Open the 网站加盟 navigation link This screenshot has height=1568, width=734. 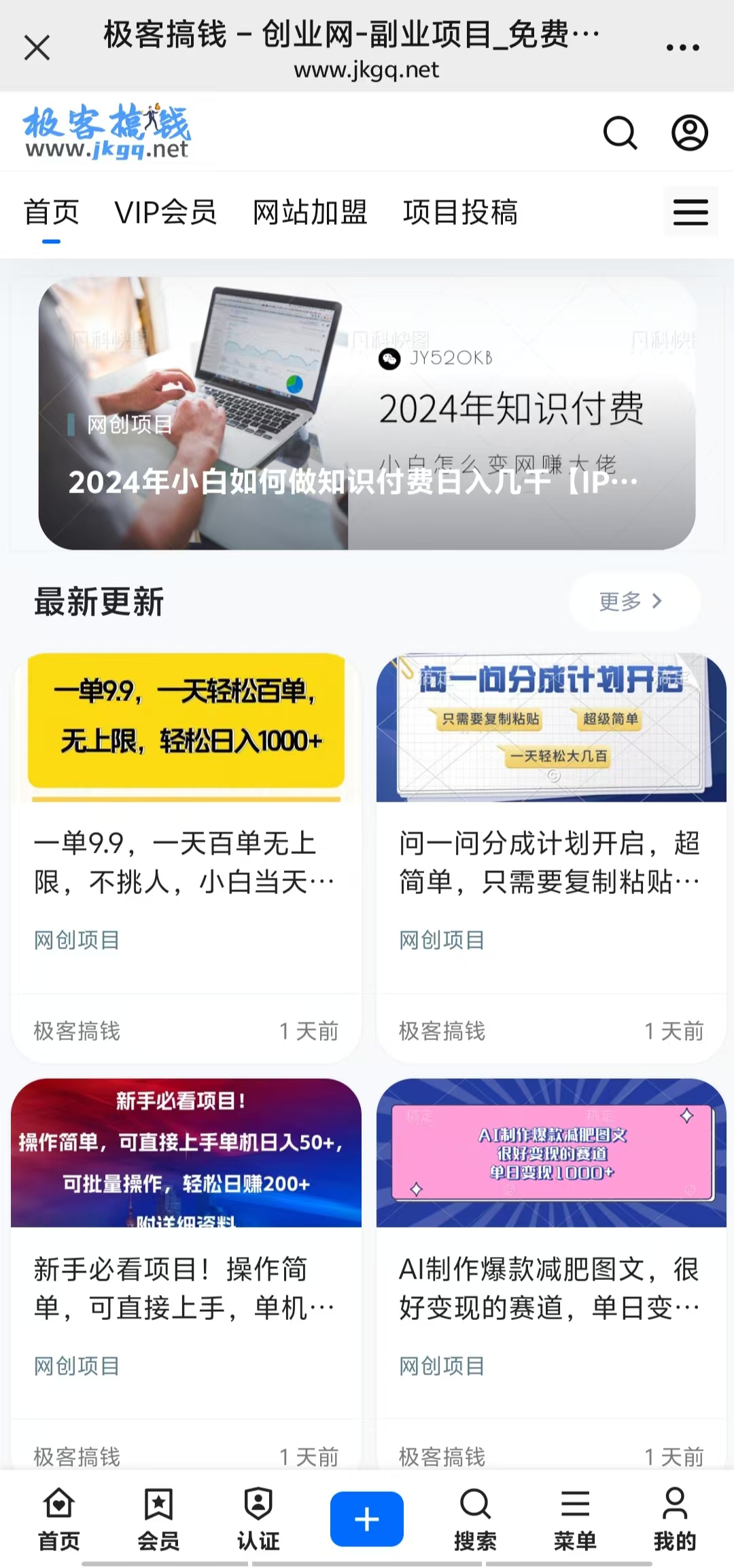pyautogui.click(x=310, y=211)
